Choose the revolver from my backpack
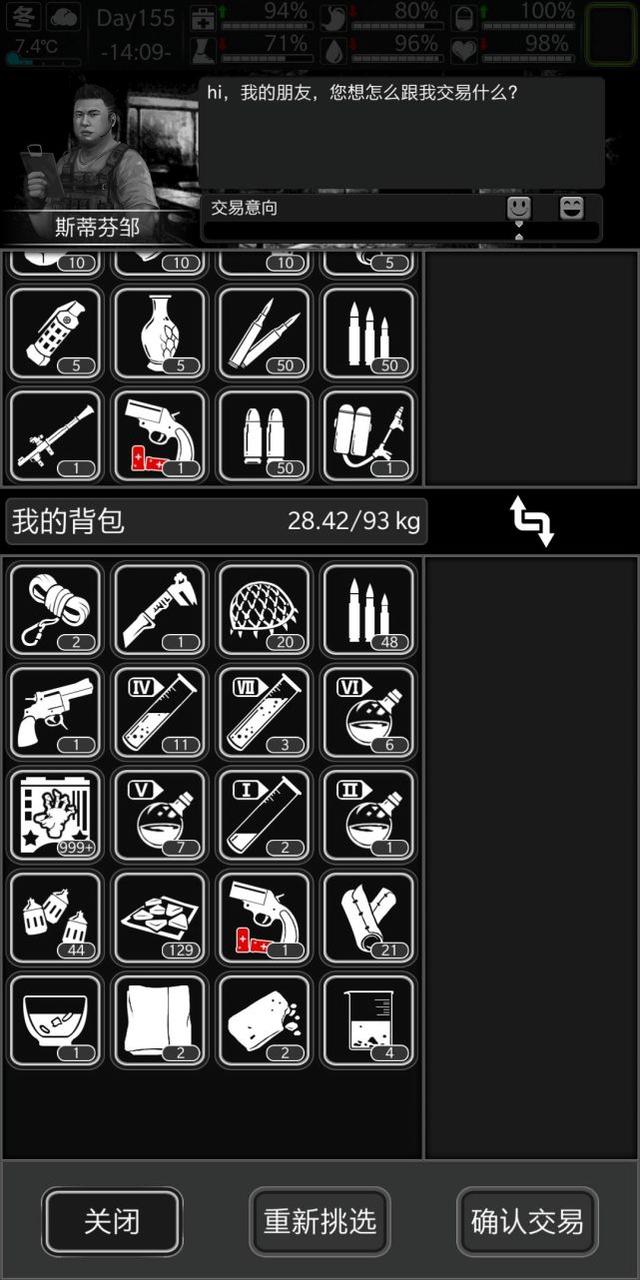The image size is (640, 1280). [x=56, y=713]
